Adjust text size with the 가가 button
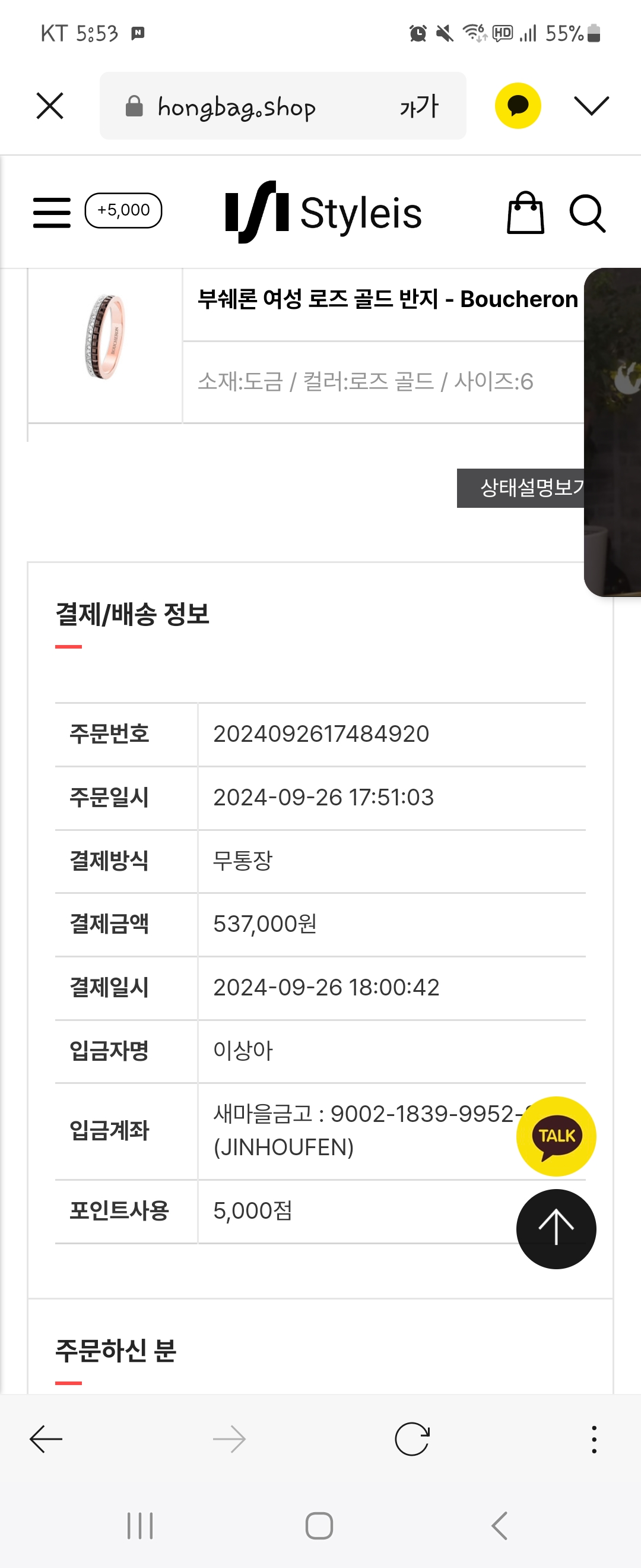Viewport: 641px width, 1568px height. click(x=419, y=106)
